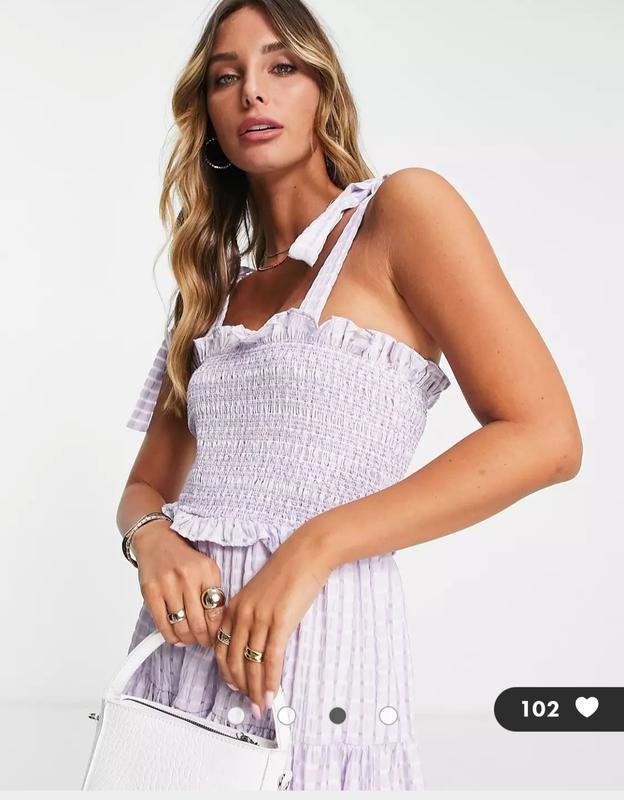Jump to the first gallery image dot
This screenshot has width=624, height=800.
(x=236, y=715)
